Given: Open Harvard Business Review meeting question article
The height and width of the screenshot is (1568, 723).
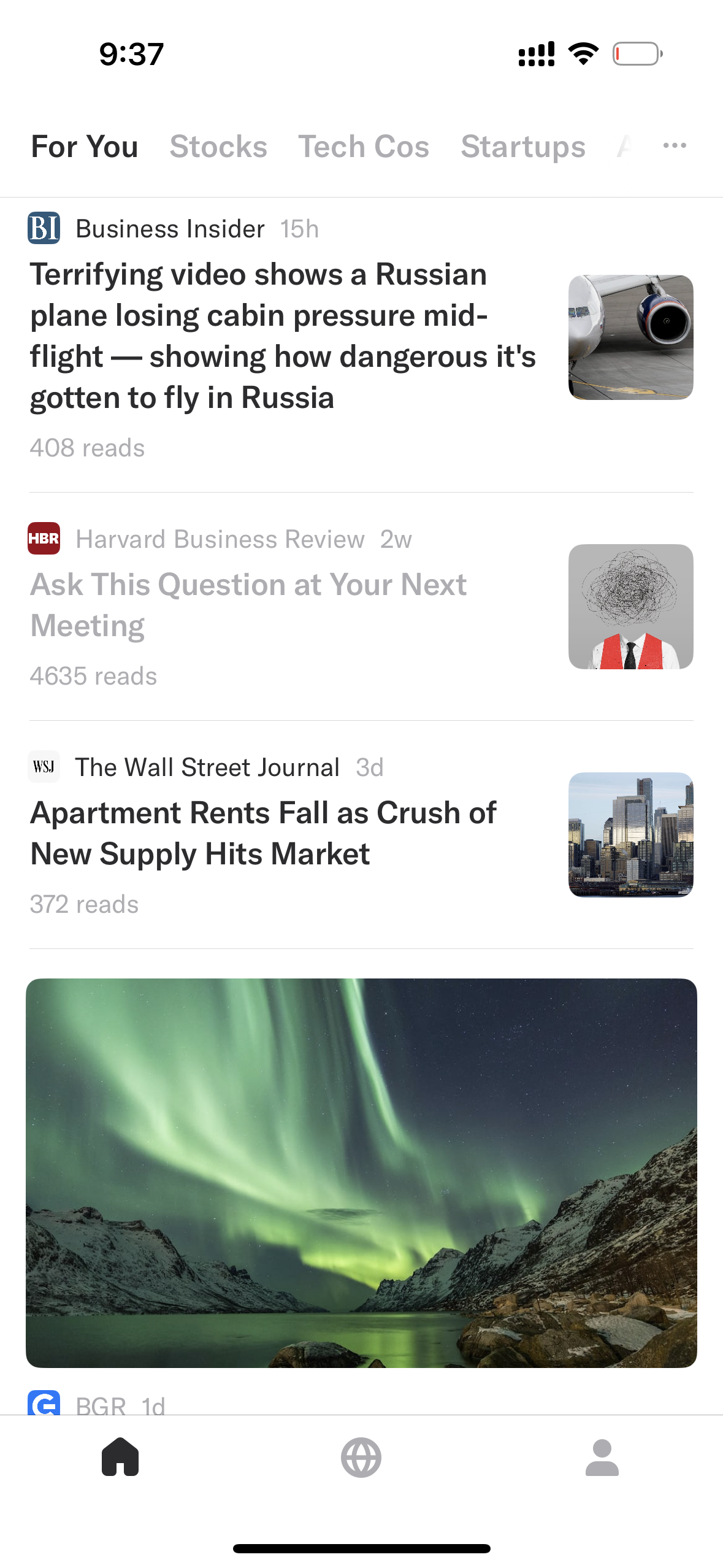Looking at the screenshot, I should (x=248, y=605).
